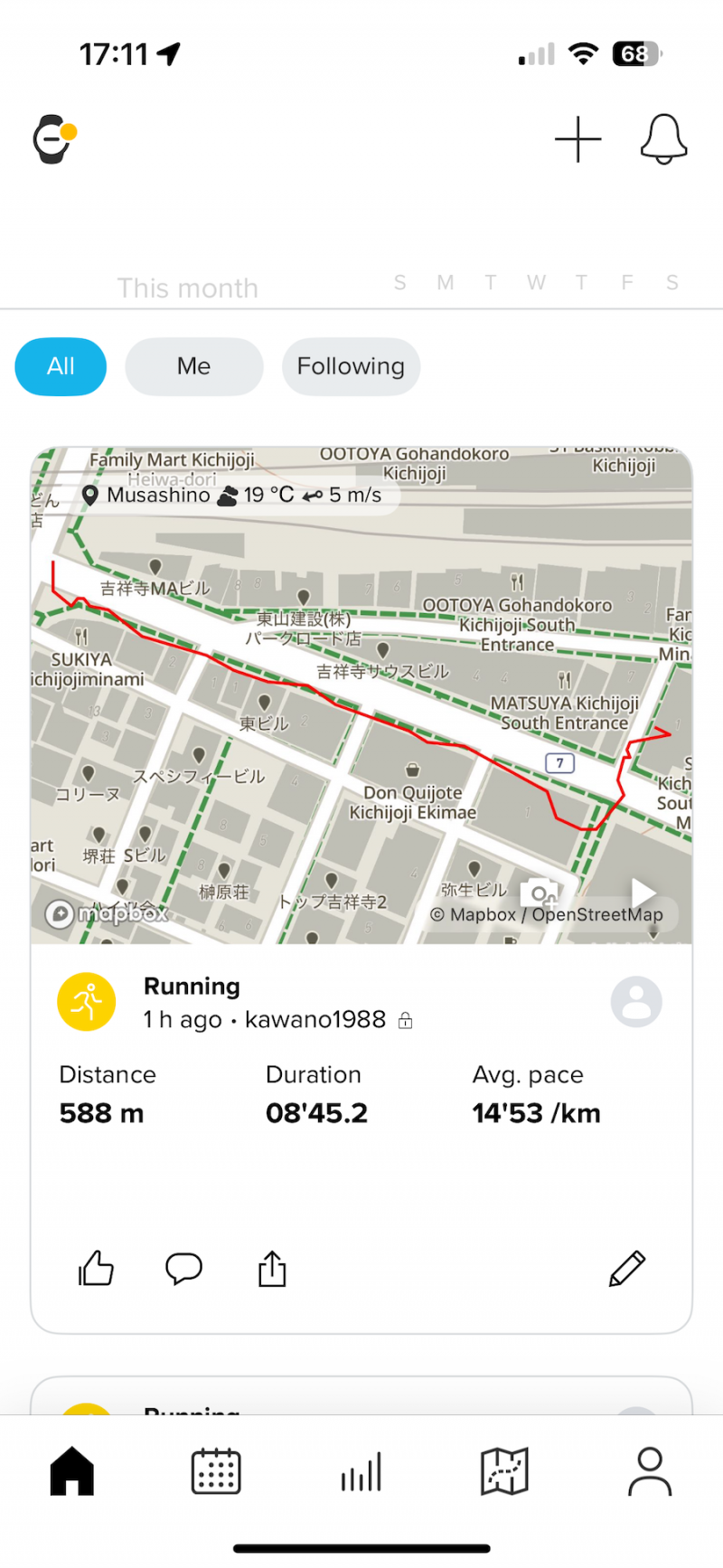This screenshot has width=723, height=1568.
Task: Play the route animation
Action: click(x=643, y=893)
